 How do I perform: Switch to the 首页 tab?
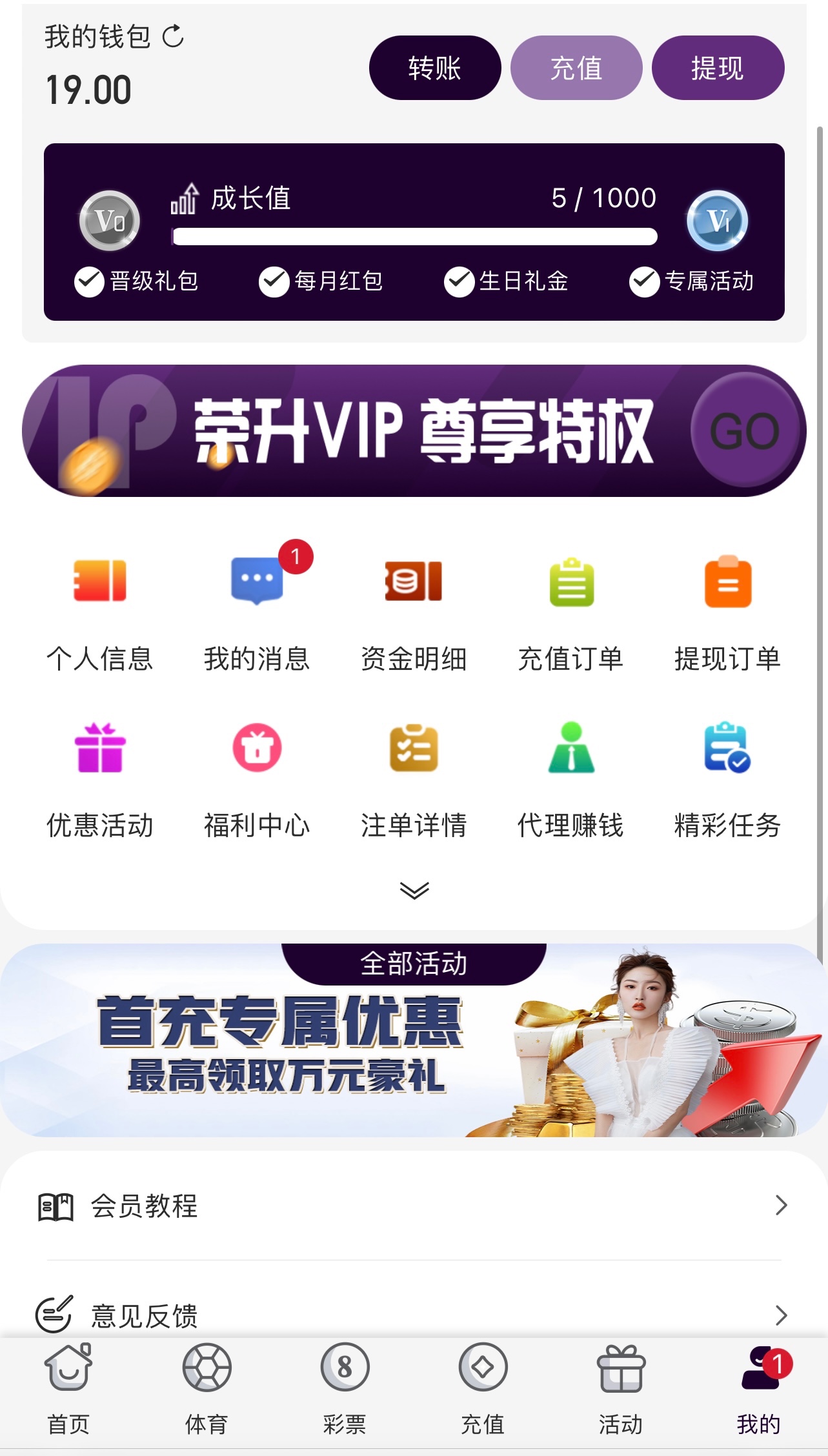[x=68, y=1388]
